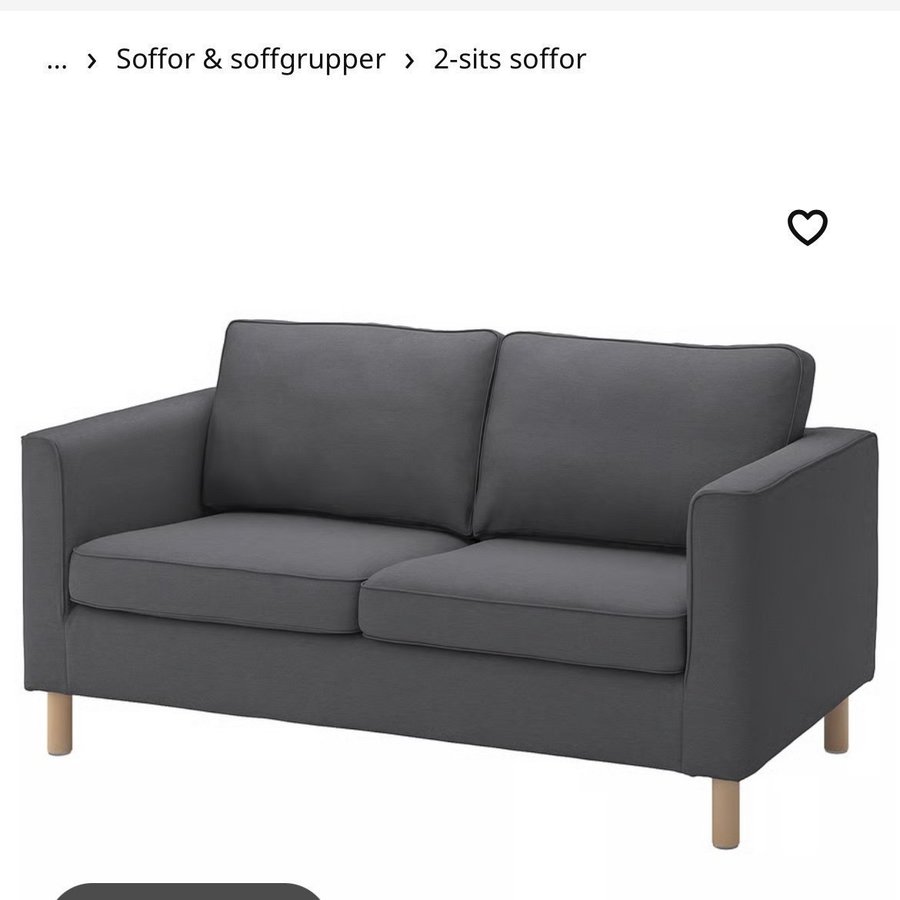Go to Soffor & soffgrupper category
Screen dimensions: 900x900
pyautogui.click(x=250, y=59)
